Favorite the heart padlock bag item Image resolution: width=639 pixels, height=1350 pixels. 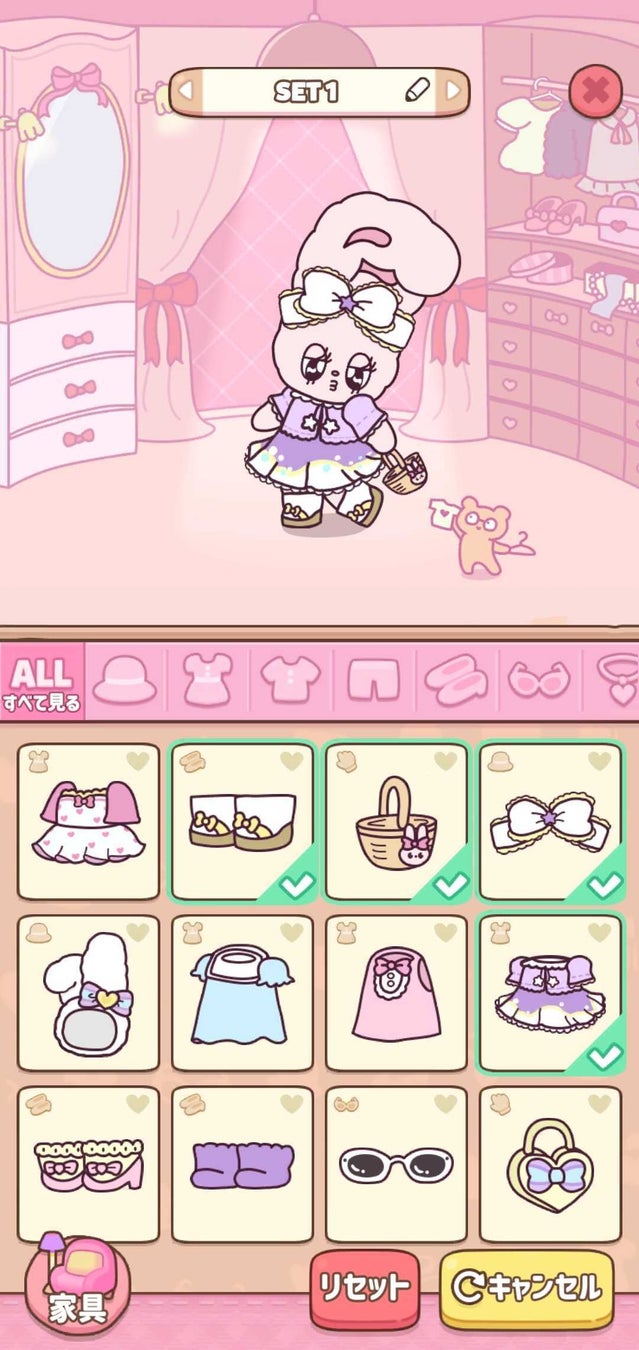tap(598, 1104)
